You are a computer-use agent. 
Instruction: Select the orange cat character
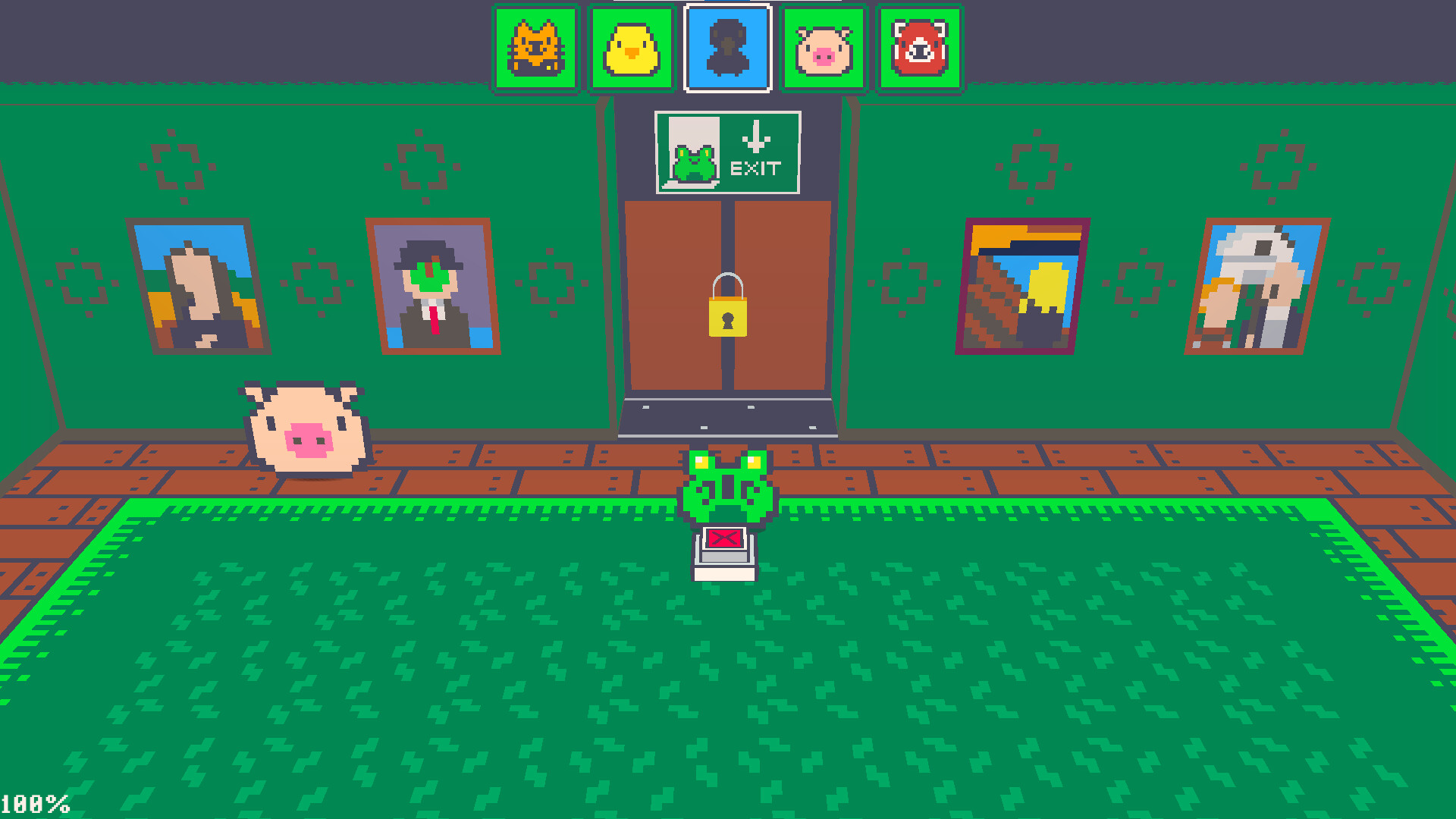536,49
